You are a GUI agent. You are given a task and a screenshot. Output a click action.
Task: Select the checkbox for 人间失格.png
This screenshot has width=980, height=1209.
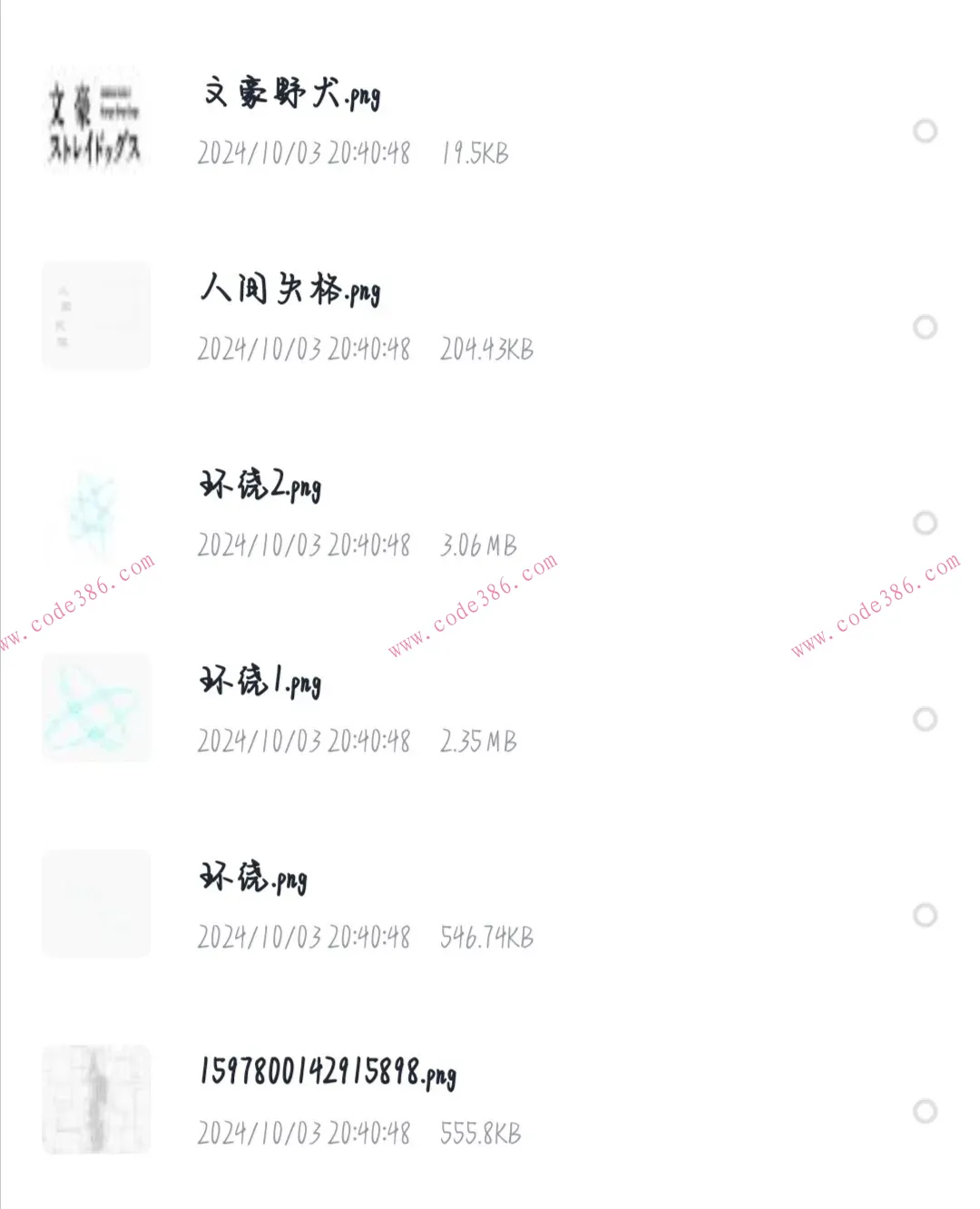click(x=926, y=328)
